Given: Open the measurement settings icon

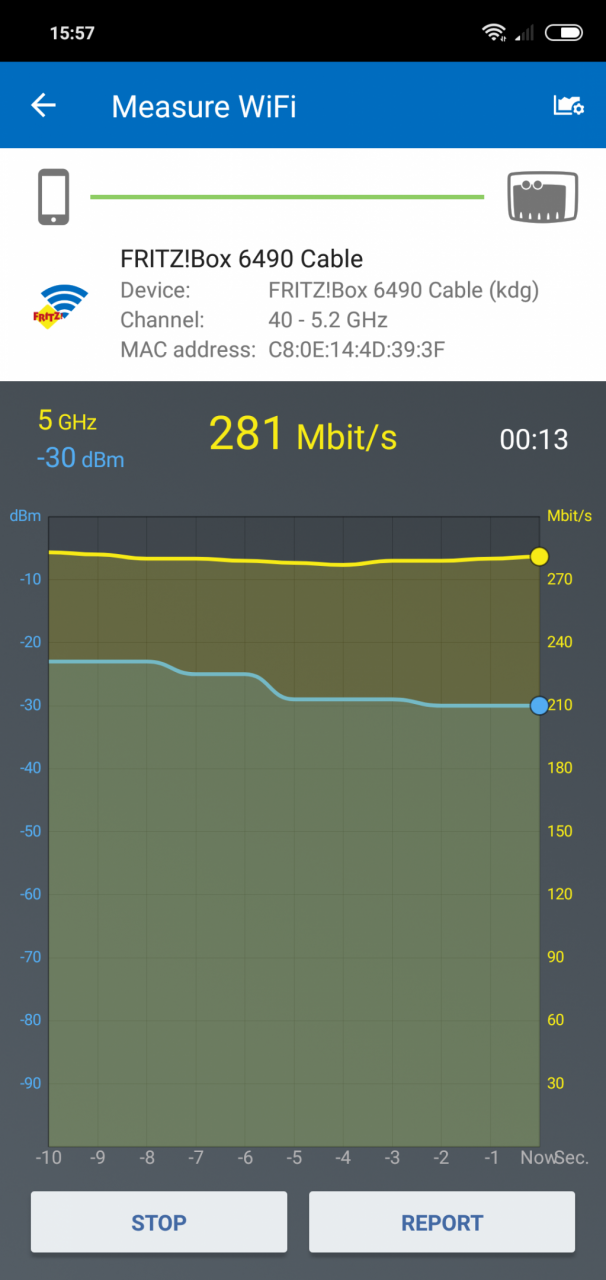Looking at the screenshot, I should tap(568, 105).
